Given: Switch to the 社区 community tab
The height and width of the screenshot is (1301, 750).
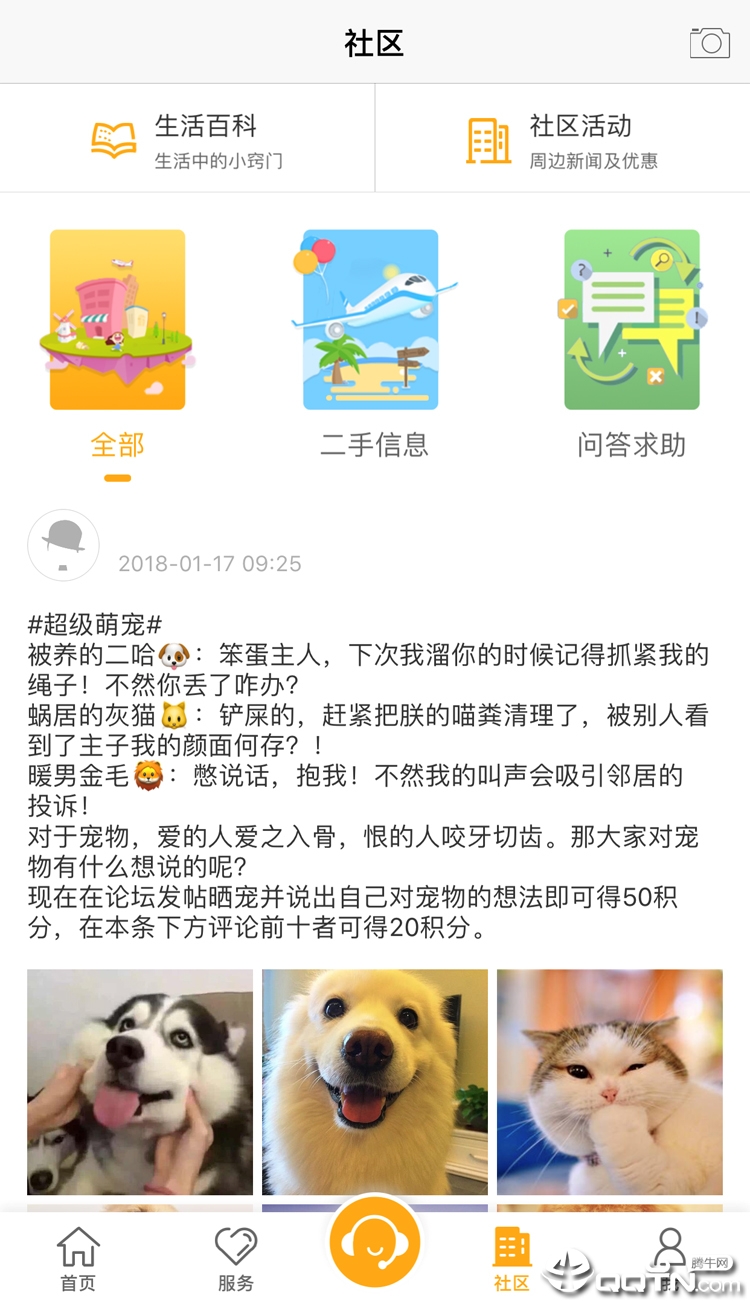Looking at the screenshot, I should point(512,1258).
